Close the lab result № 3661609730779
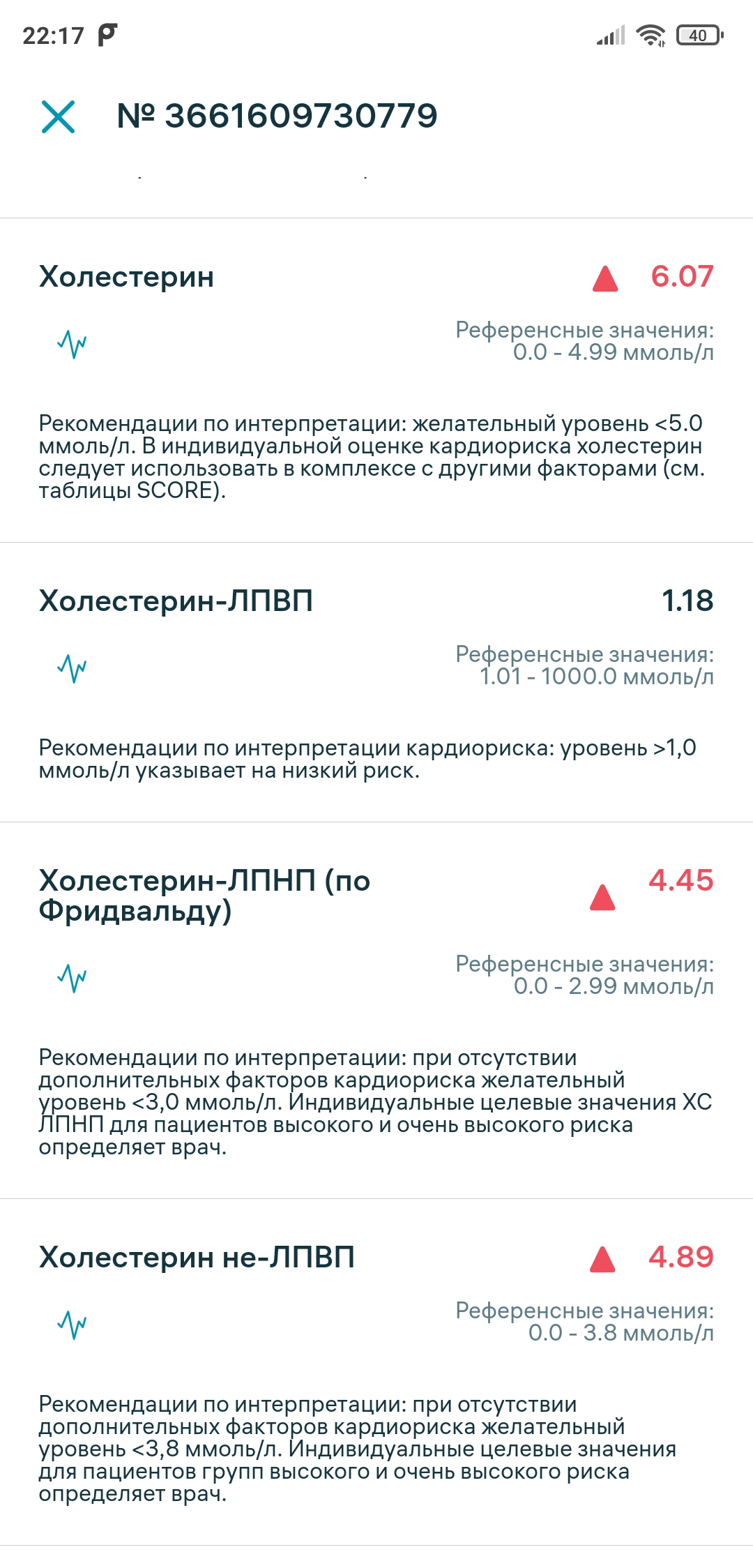Image resolution: width=753 pixels, height=1568 pixels. point(58,116)
